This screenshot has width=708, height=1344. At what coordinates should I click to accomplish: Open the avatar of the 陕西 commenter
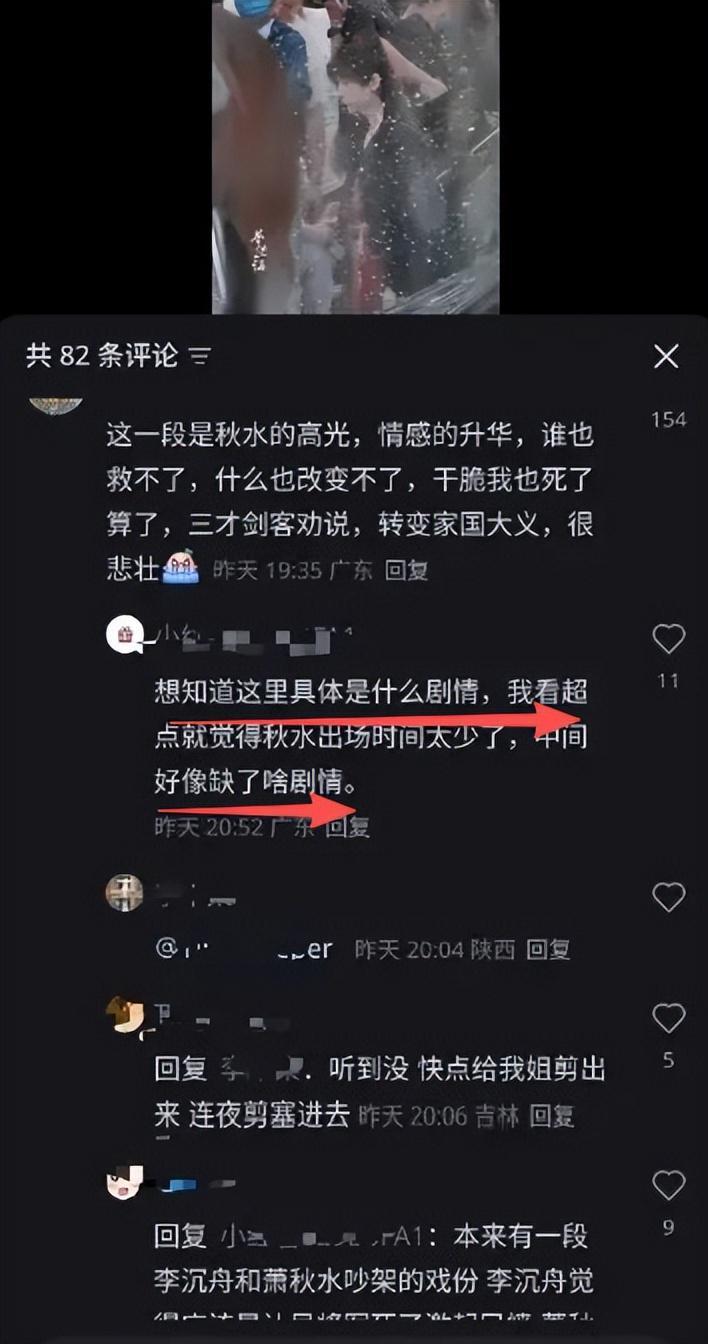click(125, 892)
